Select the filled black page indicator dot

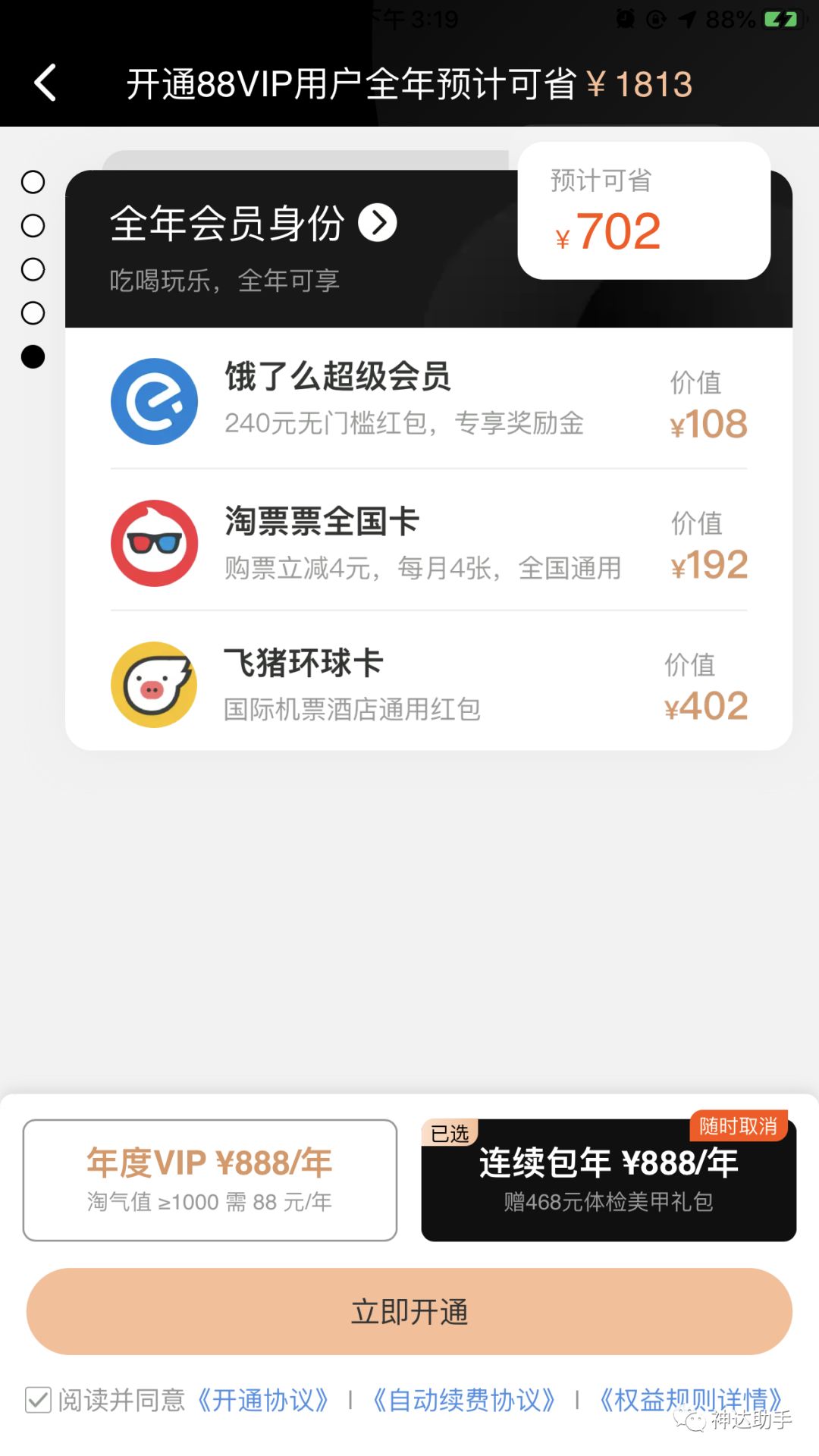coord(33,356)
